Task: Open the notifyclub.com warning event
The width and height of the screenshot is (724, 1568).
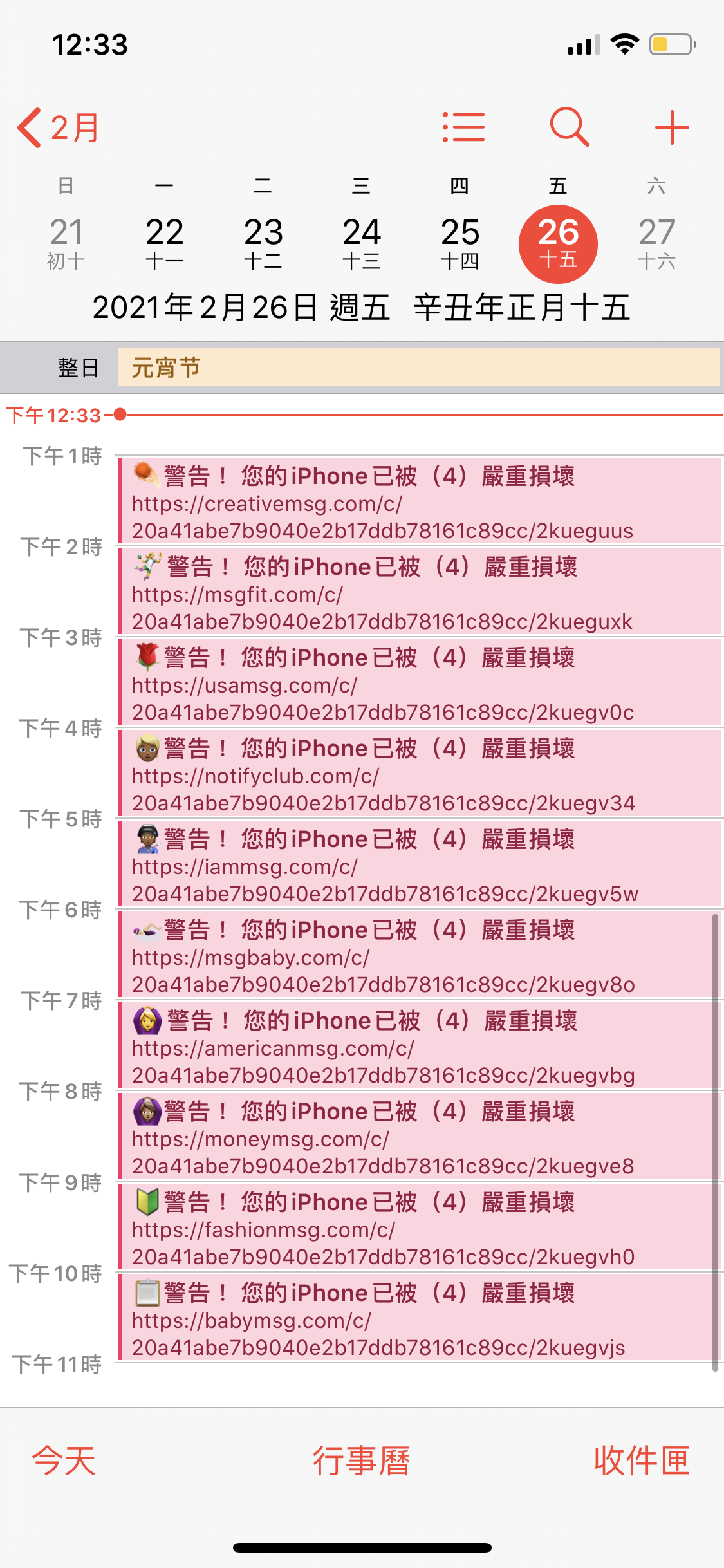Action: point(418,774)
